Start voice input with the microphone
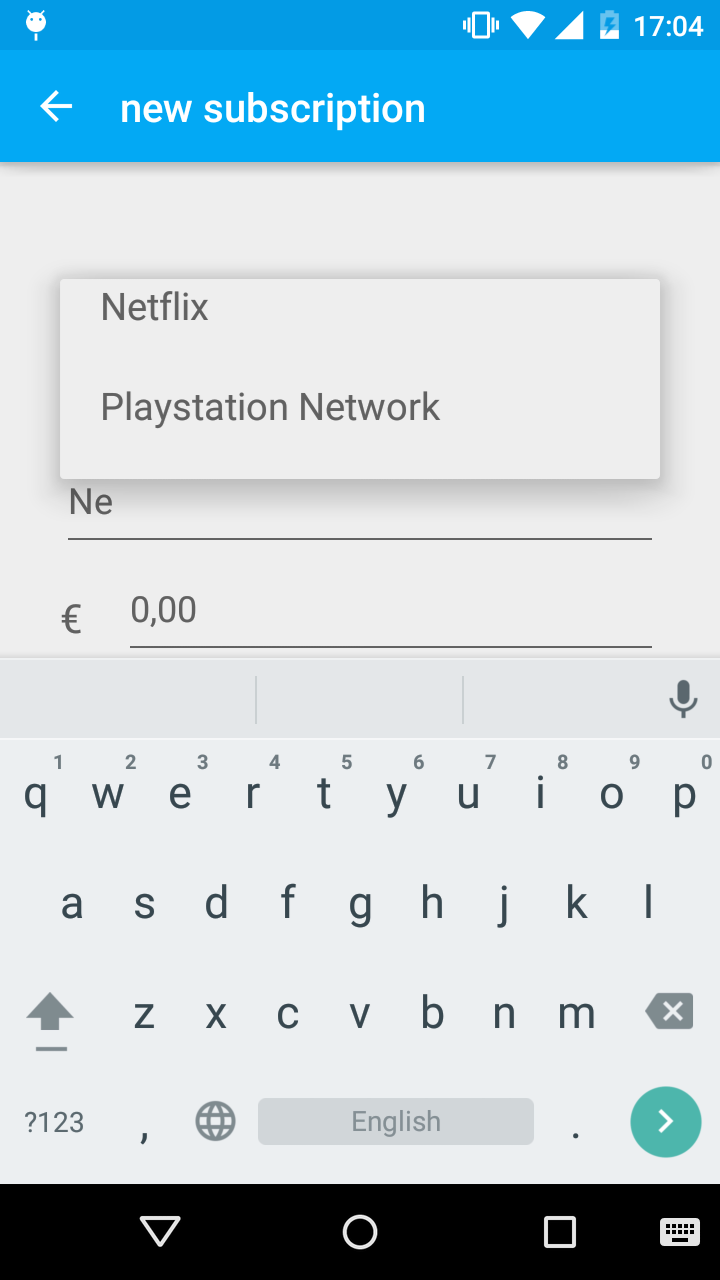The height and width of the screenshot is (1280, 720). (x=683, y=699)
